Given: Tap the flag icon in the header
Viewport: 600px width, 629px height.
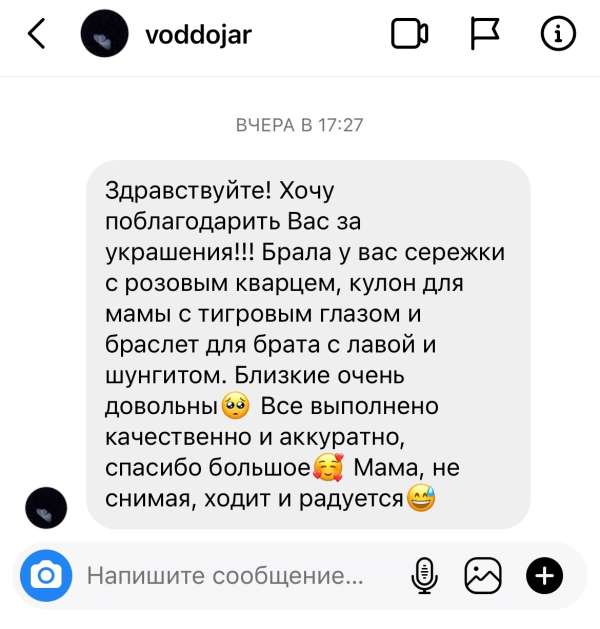Looking at the screenshot, I should 484,35.
